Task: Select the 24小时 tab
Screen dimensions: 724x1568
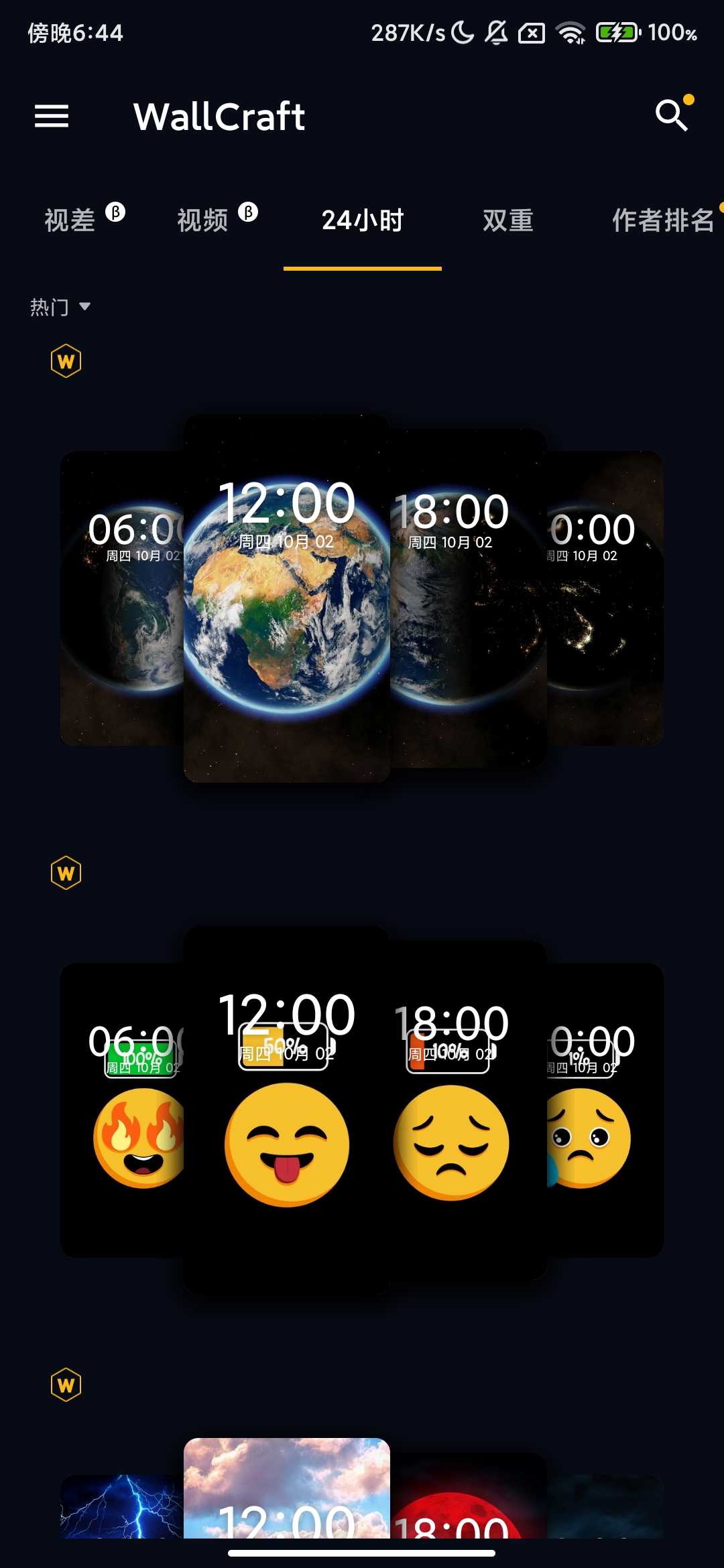Action: 363,220
